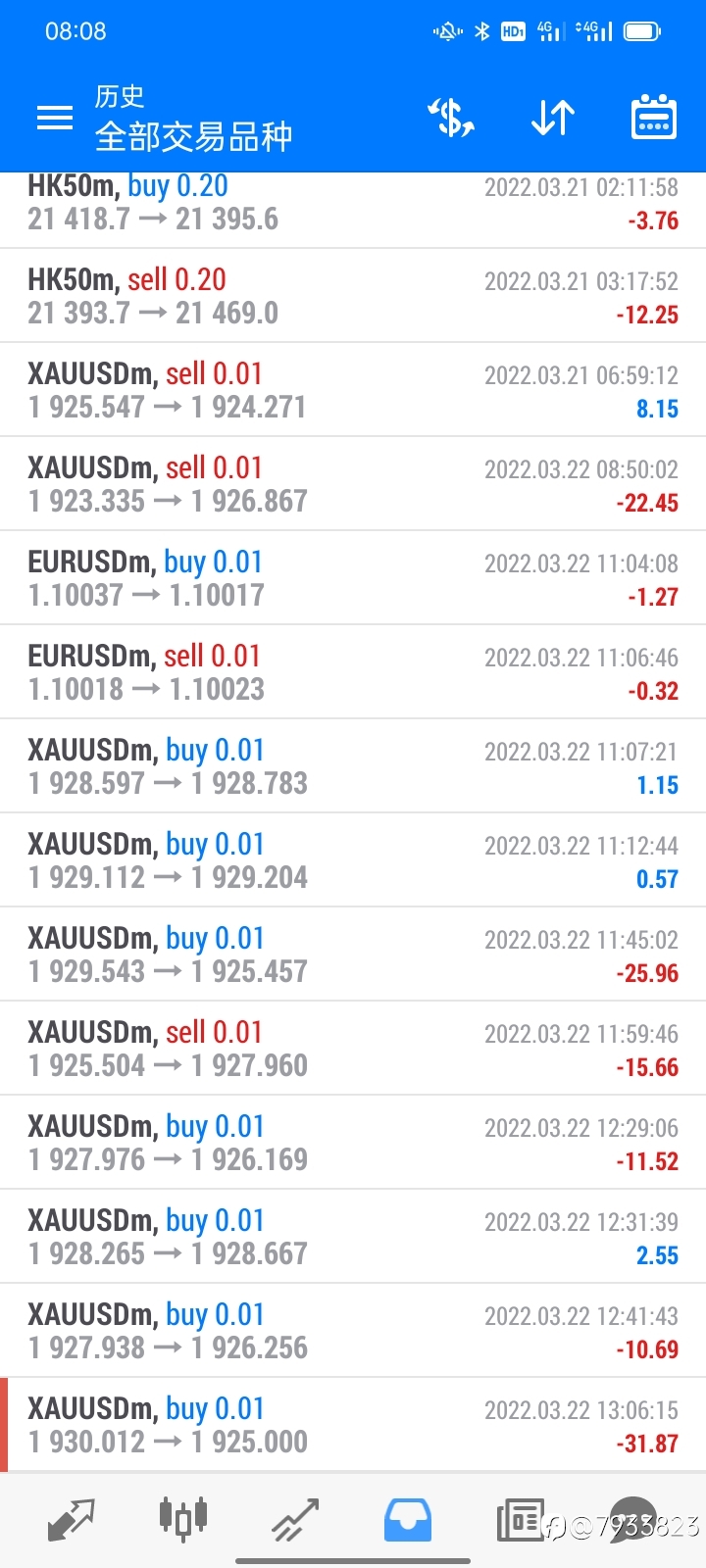
Task: View XAUUSDm buy trade losing -25.96
Action: click(353, 955)
